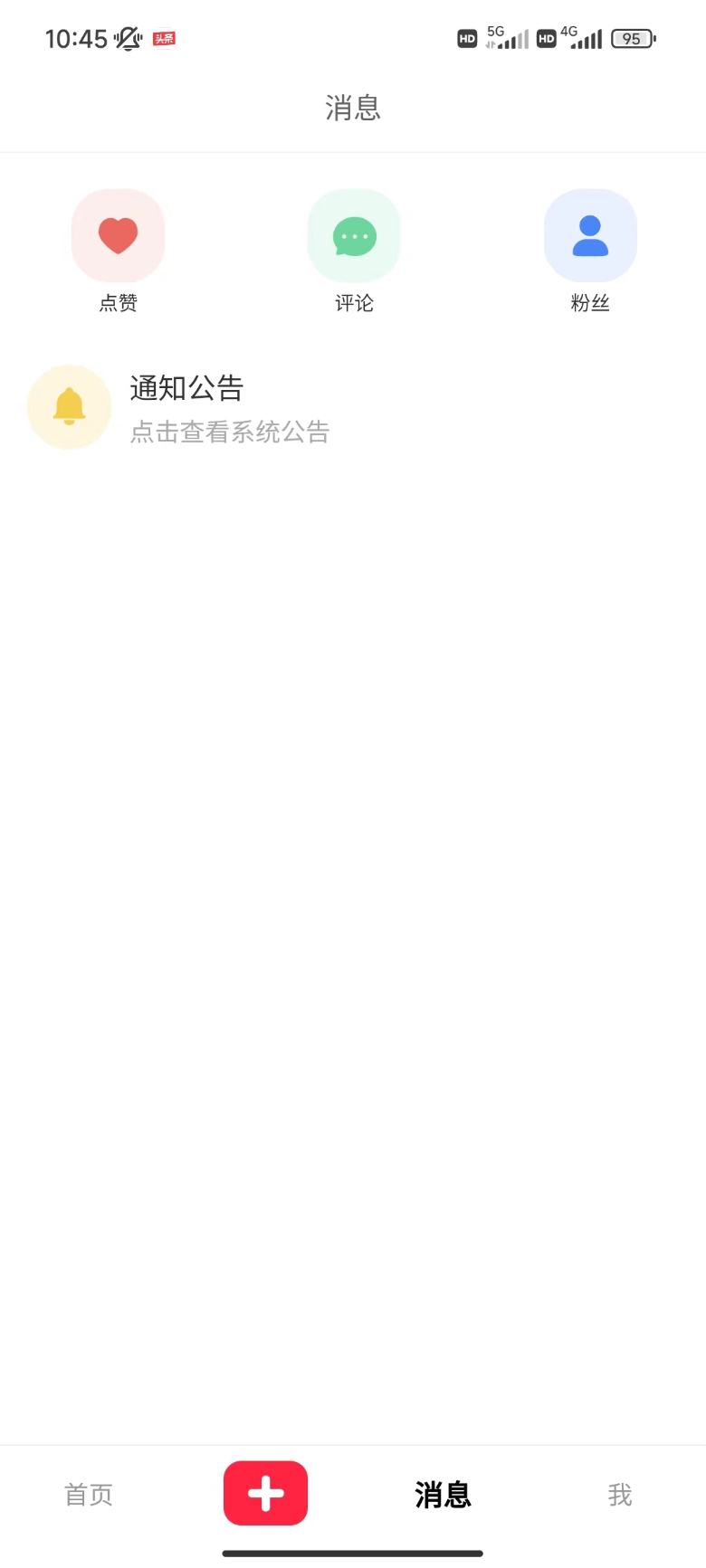Tap the HD icon next to 5G signal
The width and height of the screenshot is (706, 1568).
click(x=467, y=39)
